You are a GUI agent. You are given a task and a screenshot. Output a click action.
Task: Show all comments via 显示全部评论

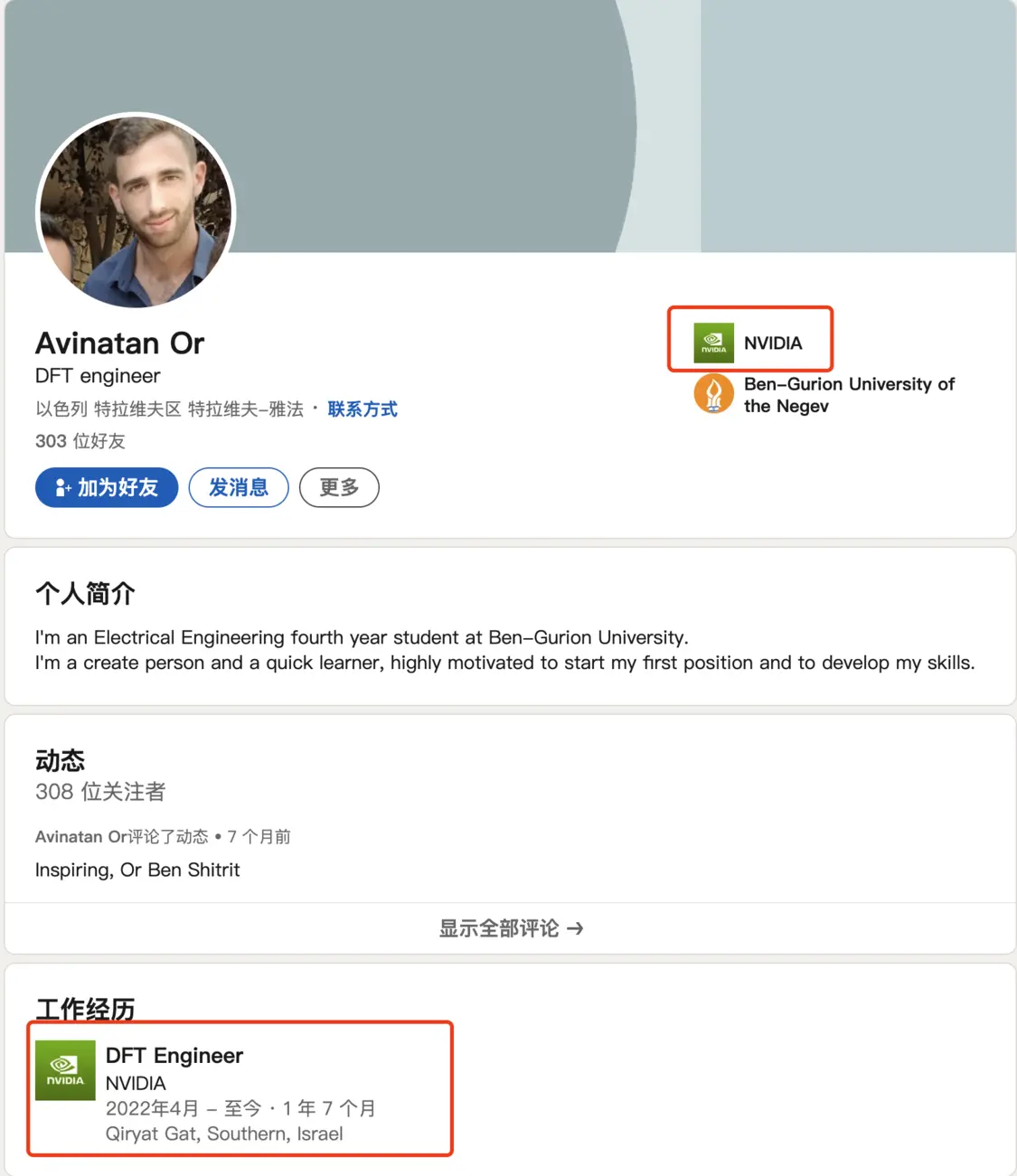coord(511,928)
